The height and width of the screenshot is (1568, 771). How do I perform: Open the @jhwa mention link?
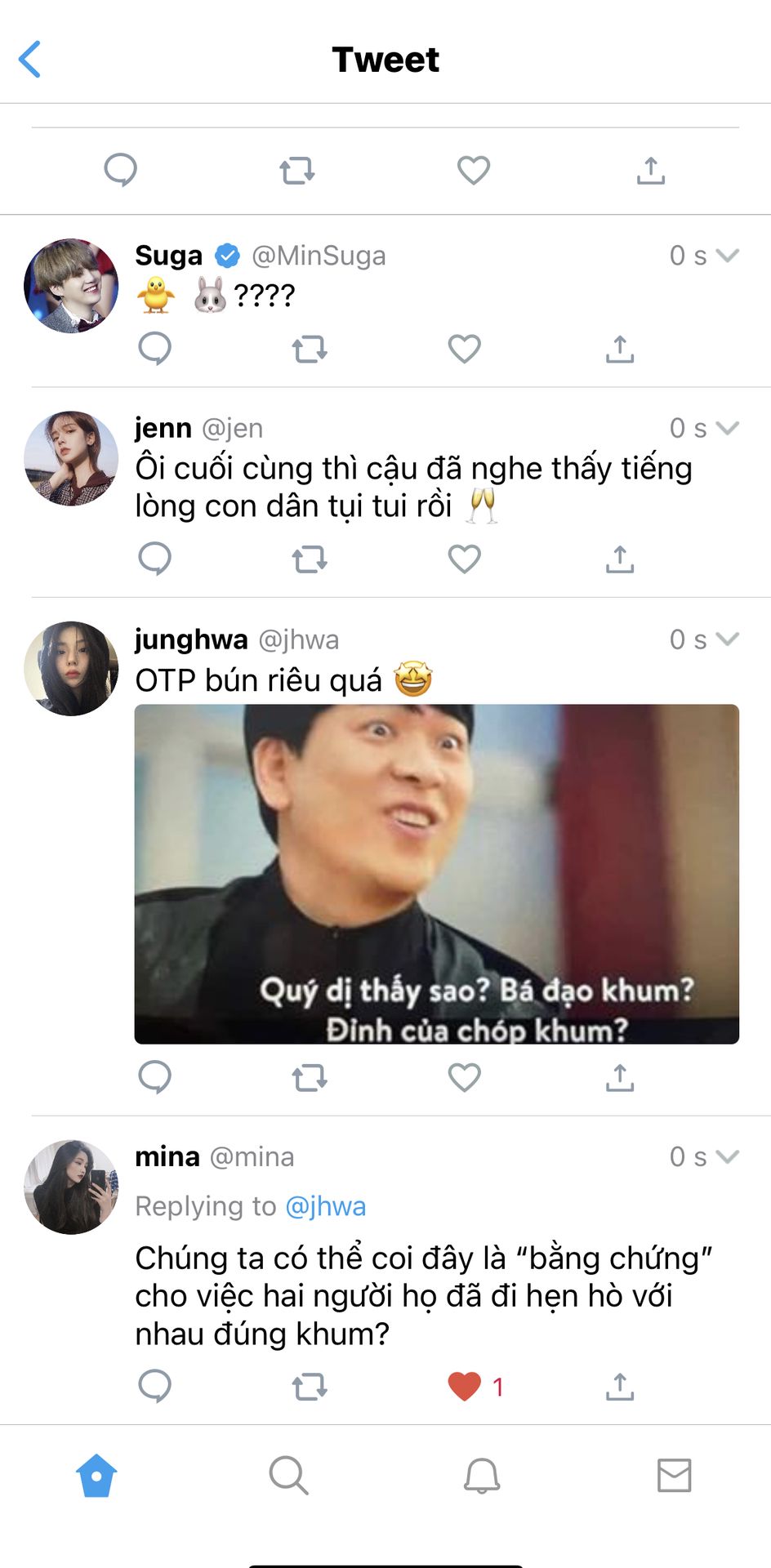(x=325, y=1206)
